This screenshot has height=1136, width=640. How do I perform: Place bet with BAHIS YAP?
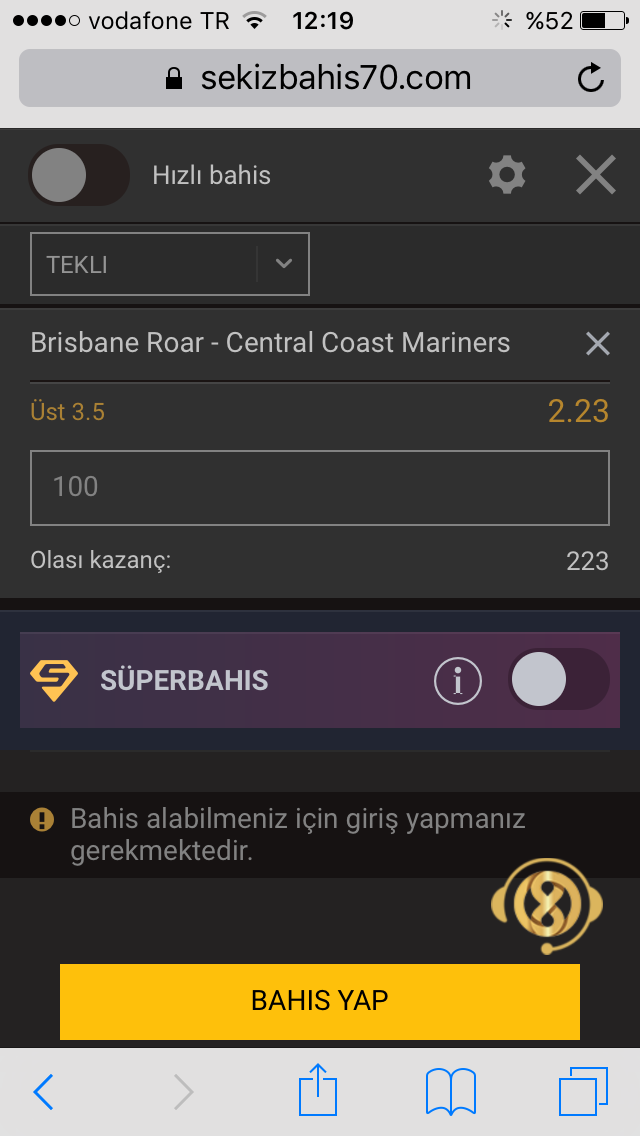tap(320, 1001)
